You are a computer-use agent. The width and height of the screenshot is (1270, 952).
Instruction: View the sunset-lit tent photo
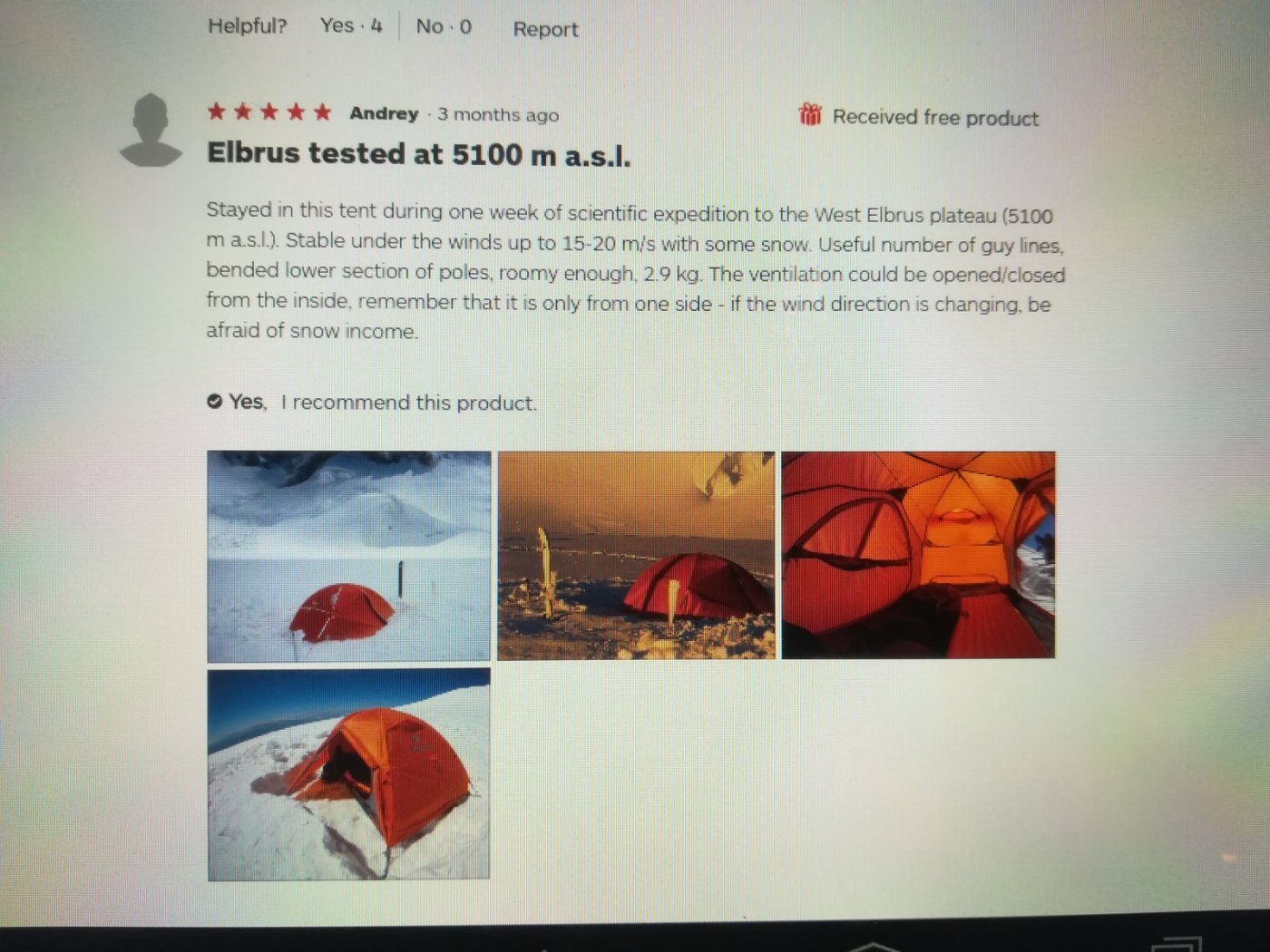(636, 556)
